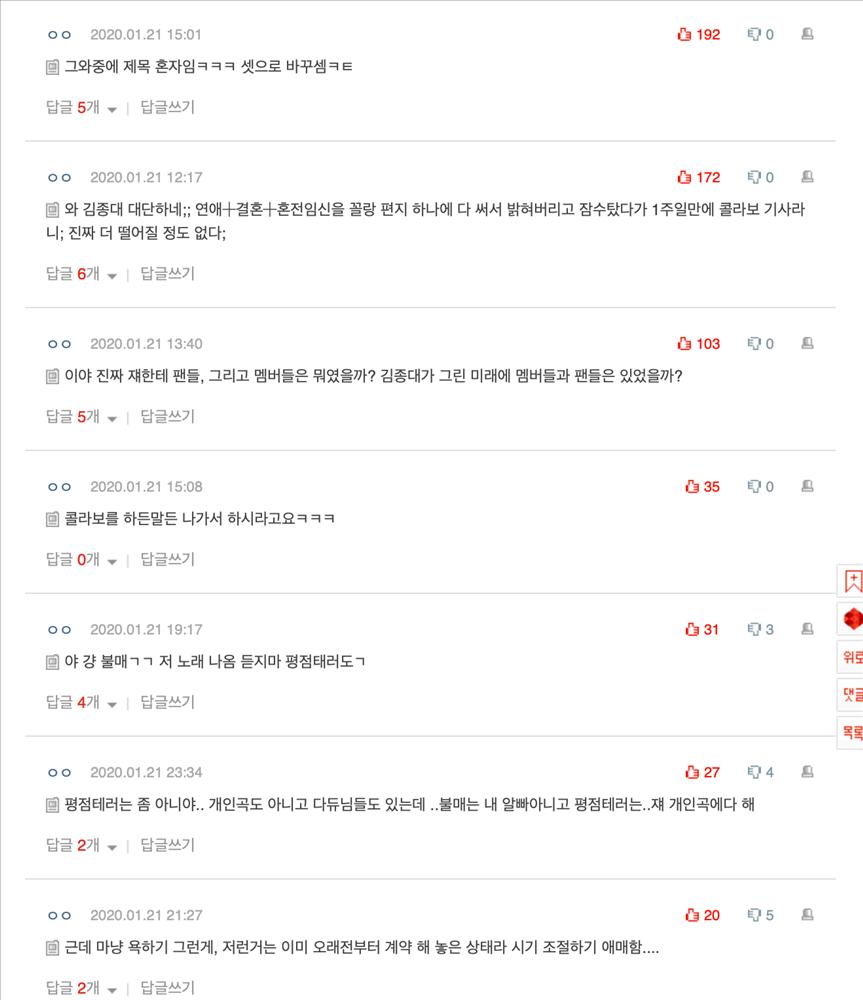Screen dimensions: 863x1000
Task: Jump to top with the 위로 side button
Action: click(x=852, y=657)
